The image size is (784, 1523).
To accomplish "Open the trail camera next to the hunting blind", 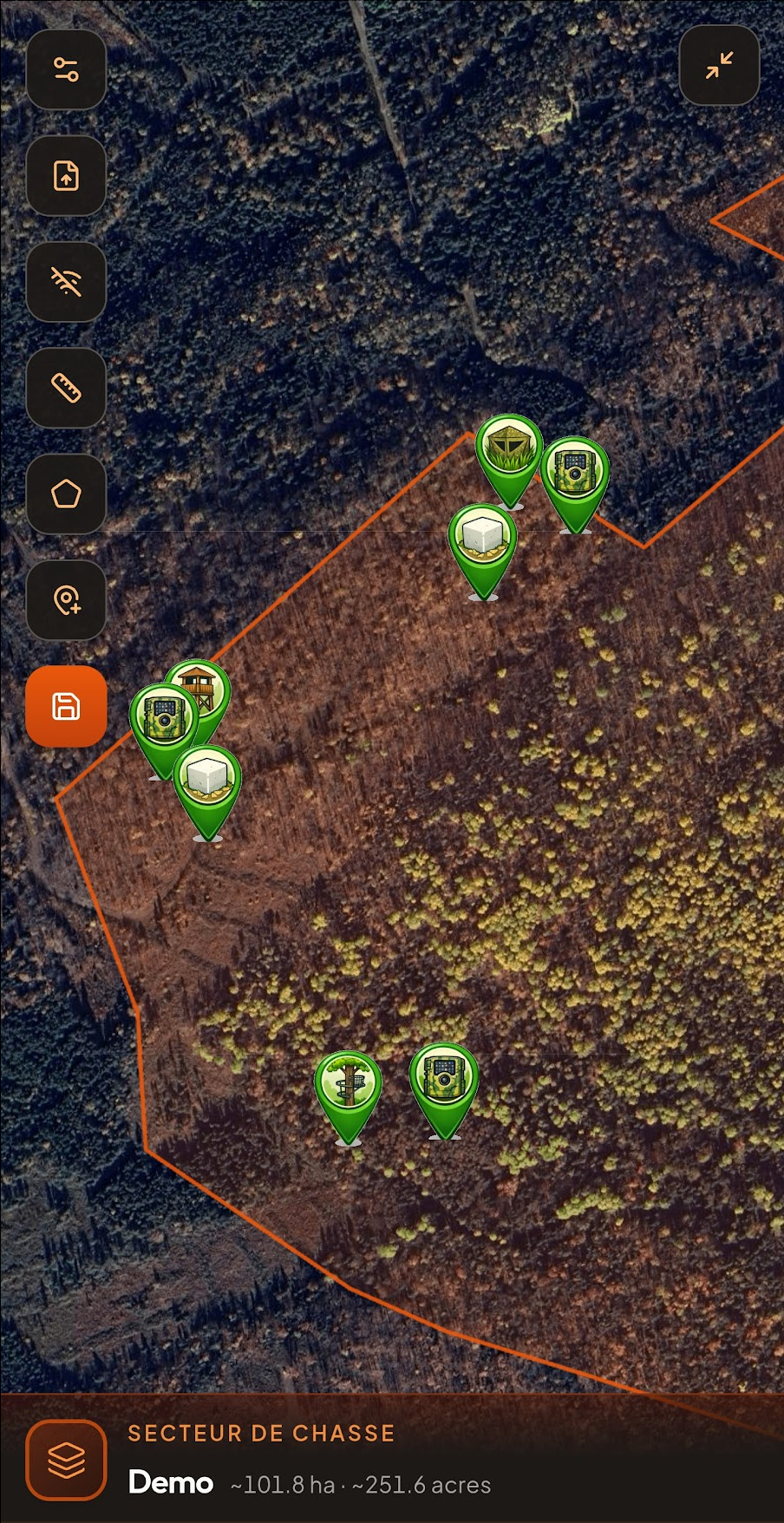I will pyautogui.click(x=575, y=473).
